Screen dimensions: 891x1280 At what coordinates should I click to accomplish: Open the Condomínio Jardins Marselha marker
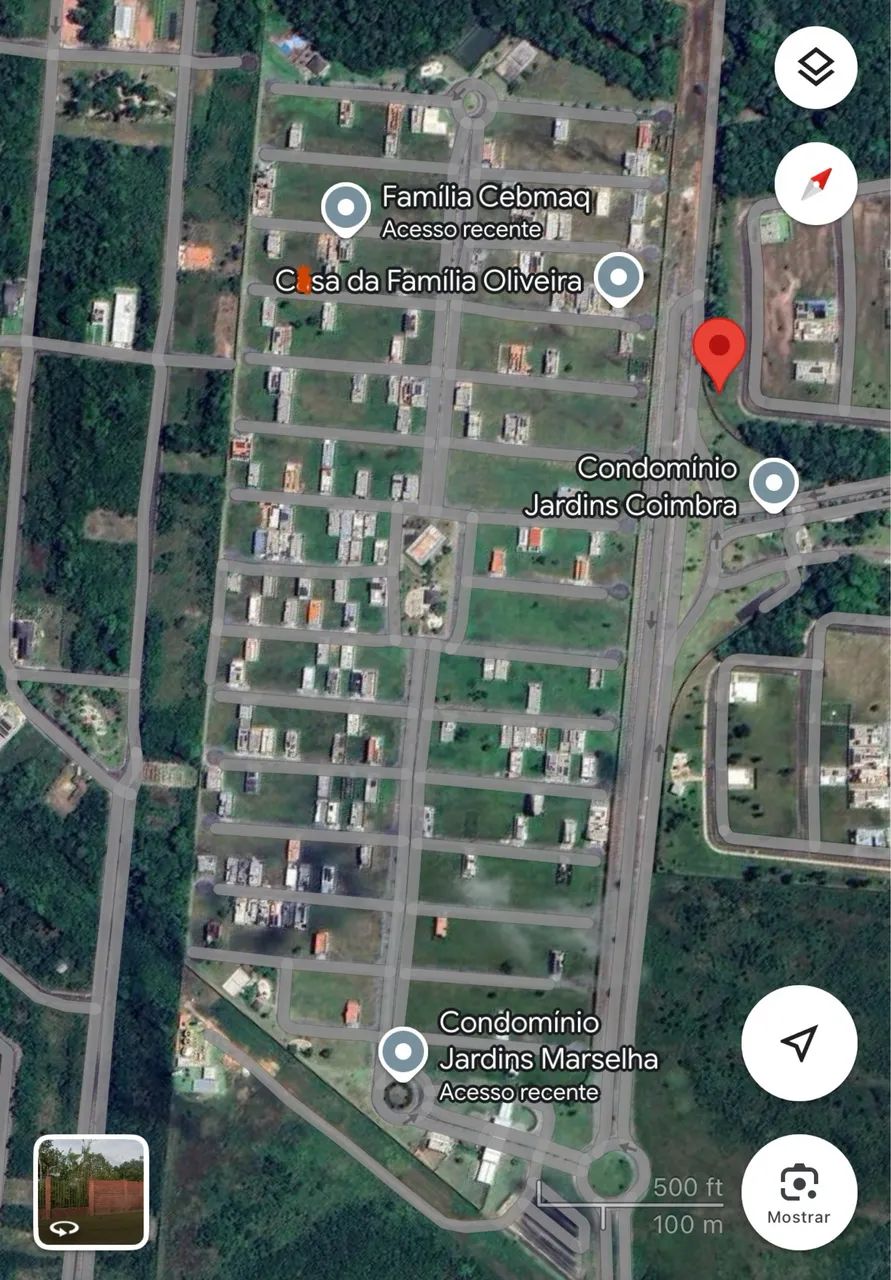click(x=403, y=1052)
